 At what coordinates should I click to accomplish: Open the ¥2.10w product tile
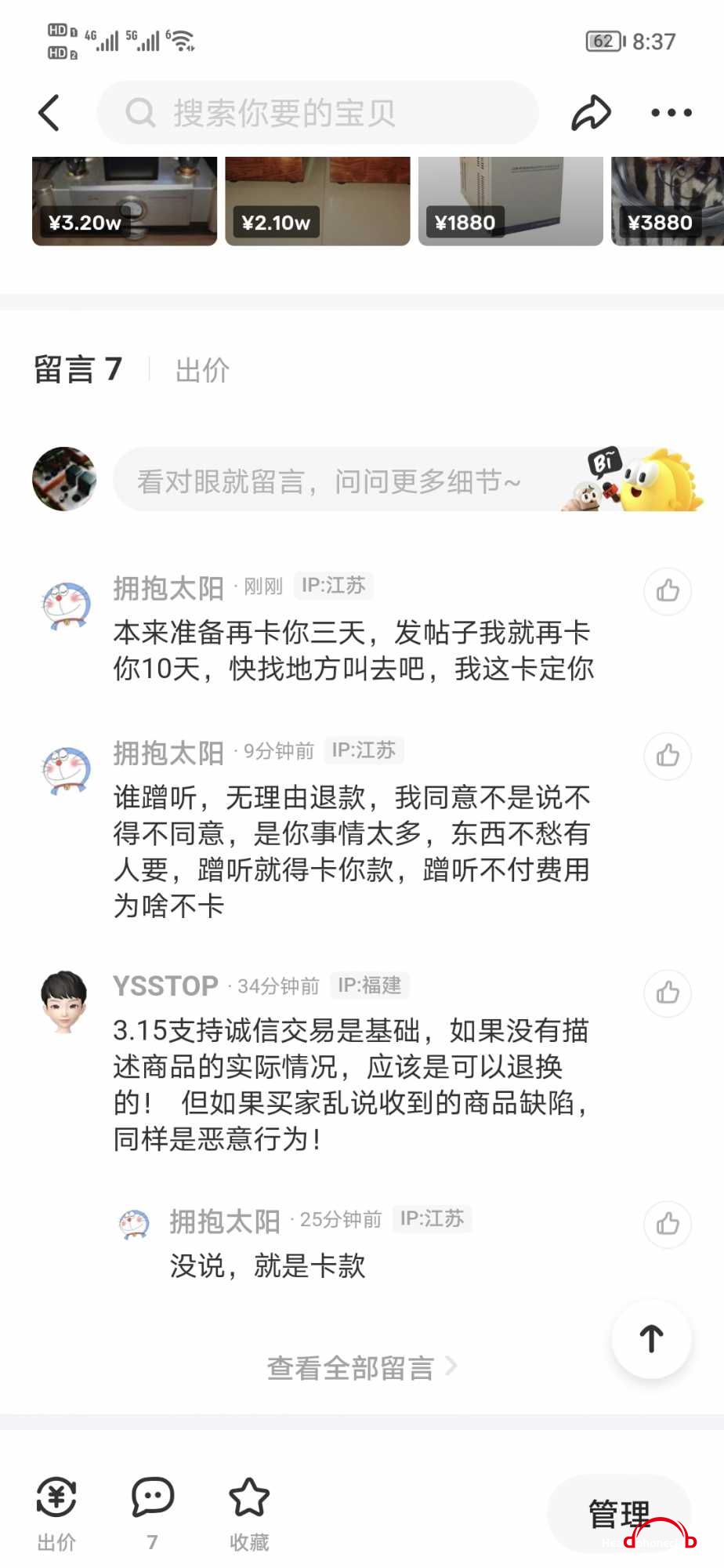click(x=317, y=201)
